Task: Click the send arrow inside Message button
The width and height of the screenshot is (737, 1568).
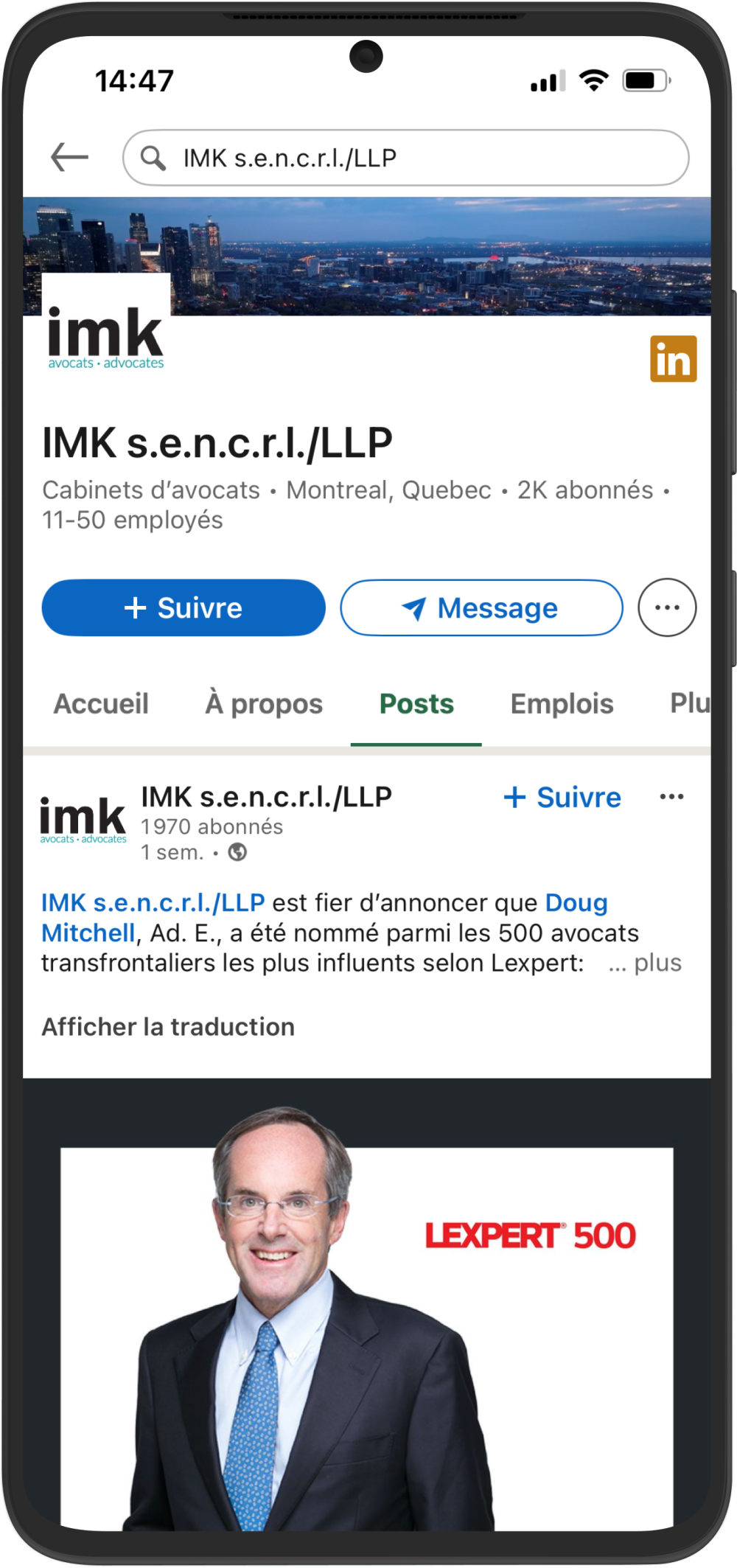Action: [x=414, y=607]
